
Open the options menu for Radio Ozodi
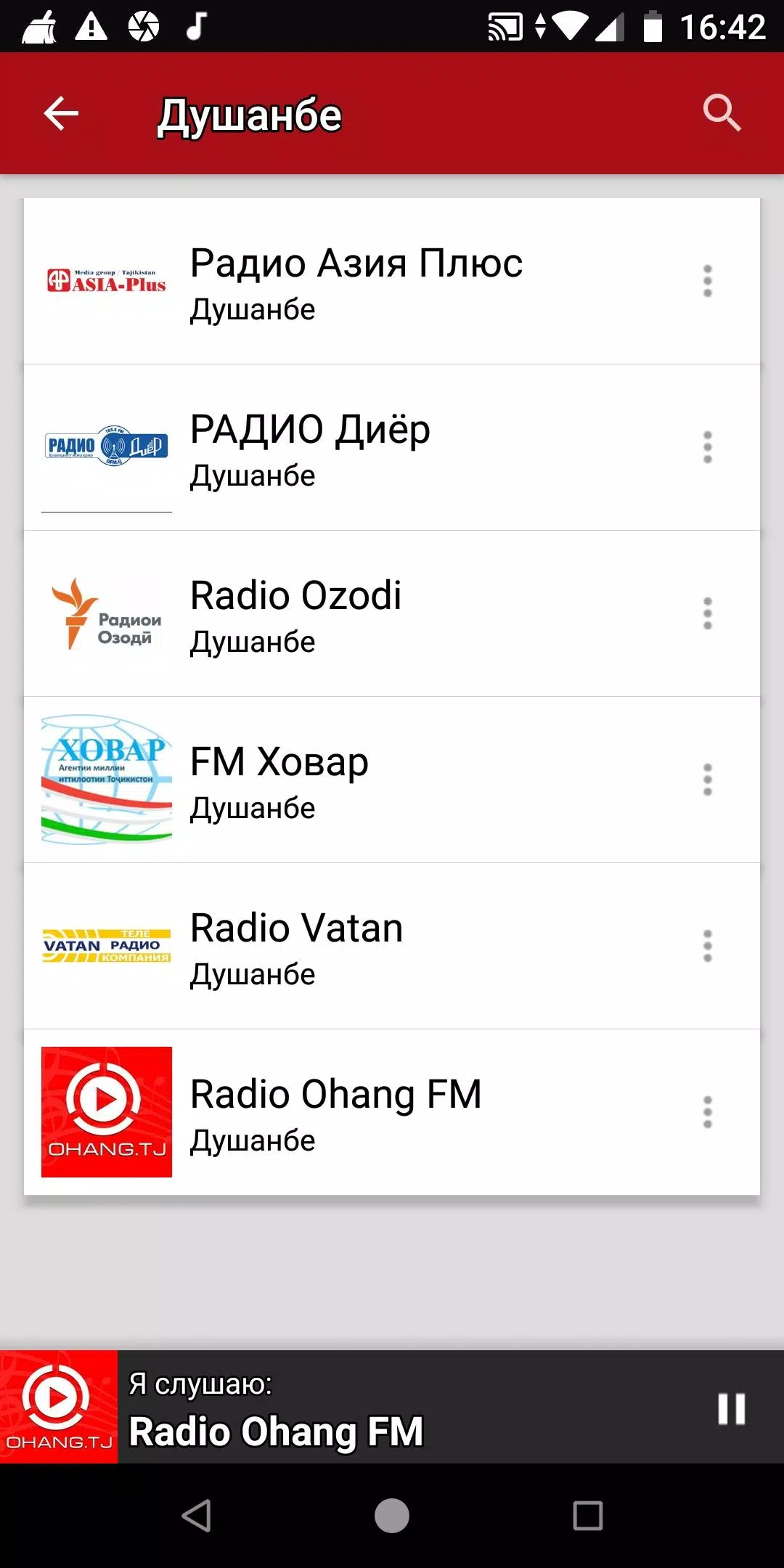(708, 613)
